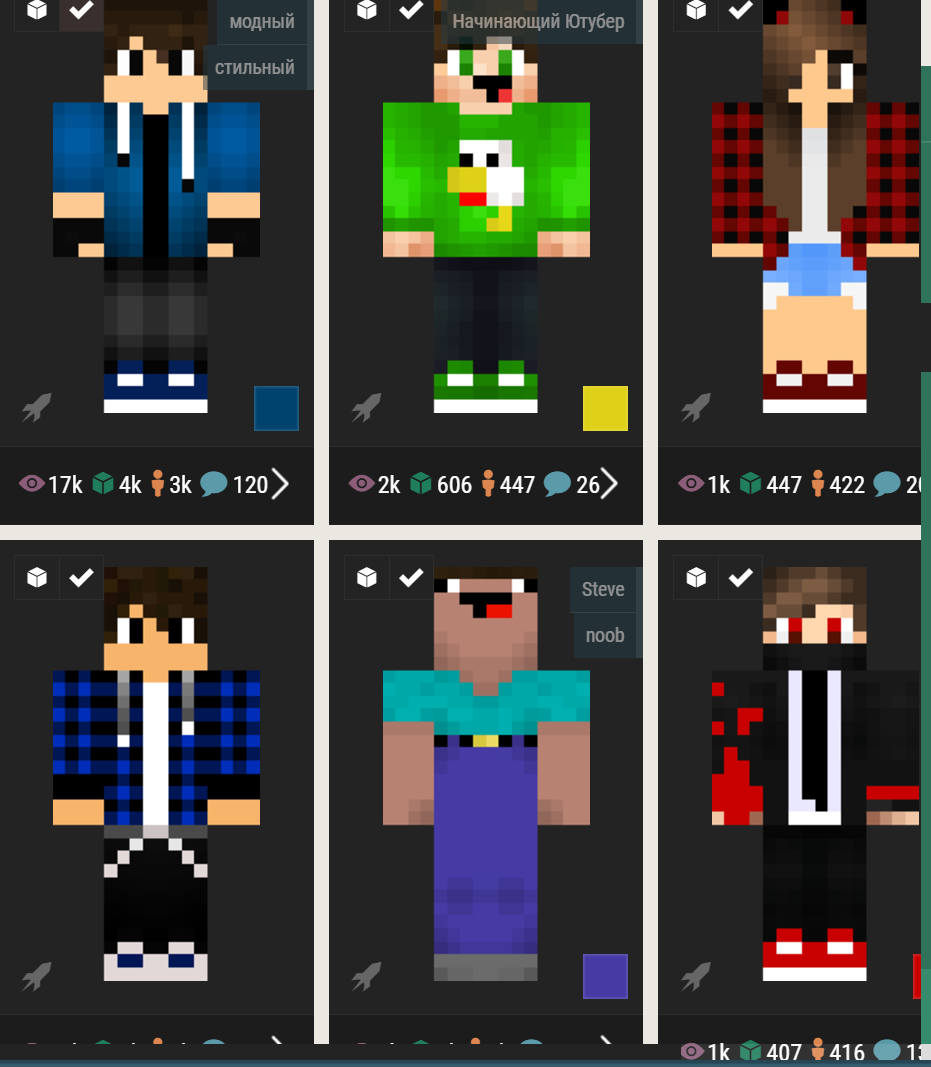Tap the dark blue color swatch
The width and height of the screenshot is (931, 1067).
(x=276, y=408)
